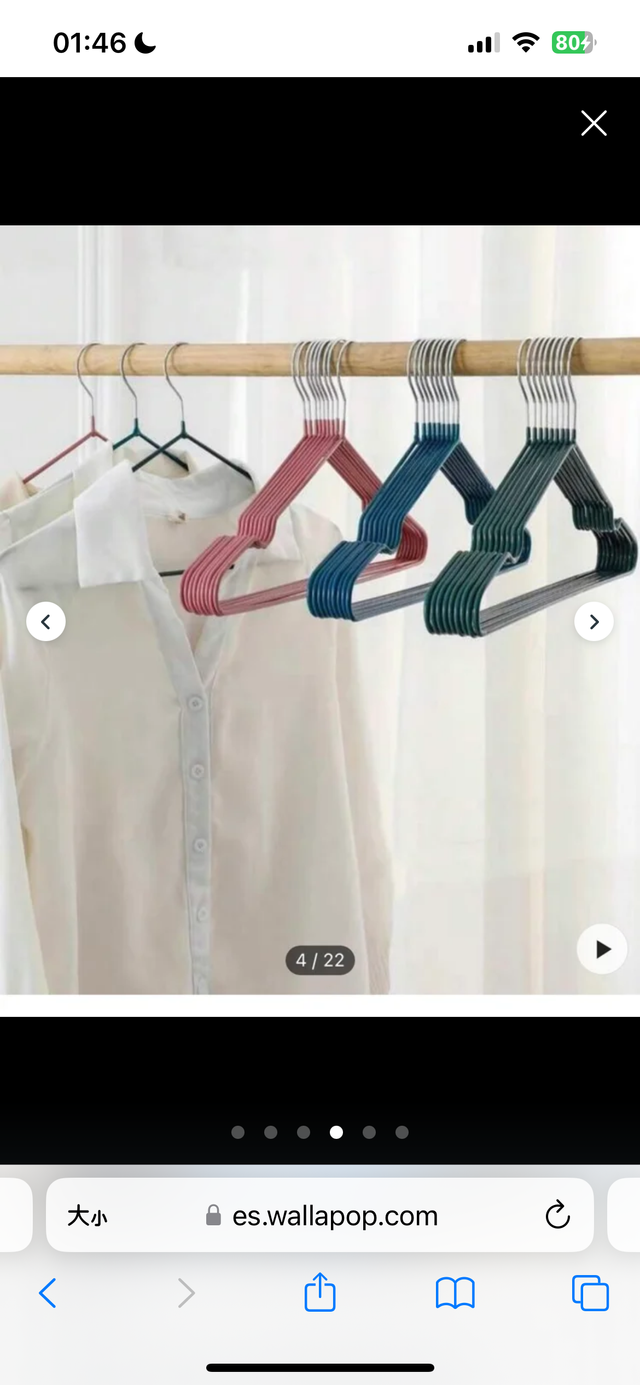Share this page via Safari

coord(319,1293)
